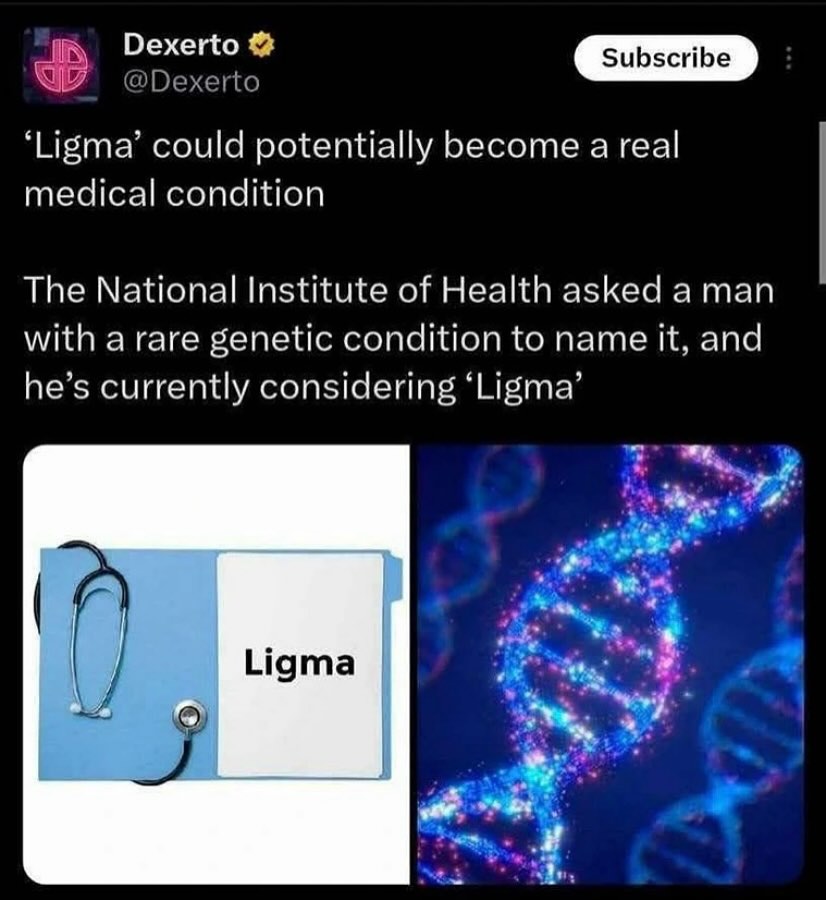The height and width of the screenshot is (900, 826).
Task: Open the Ligma folder image
Action: (x=217, y=665)
